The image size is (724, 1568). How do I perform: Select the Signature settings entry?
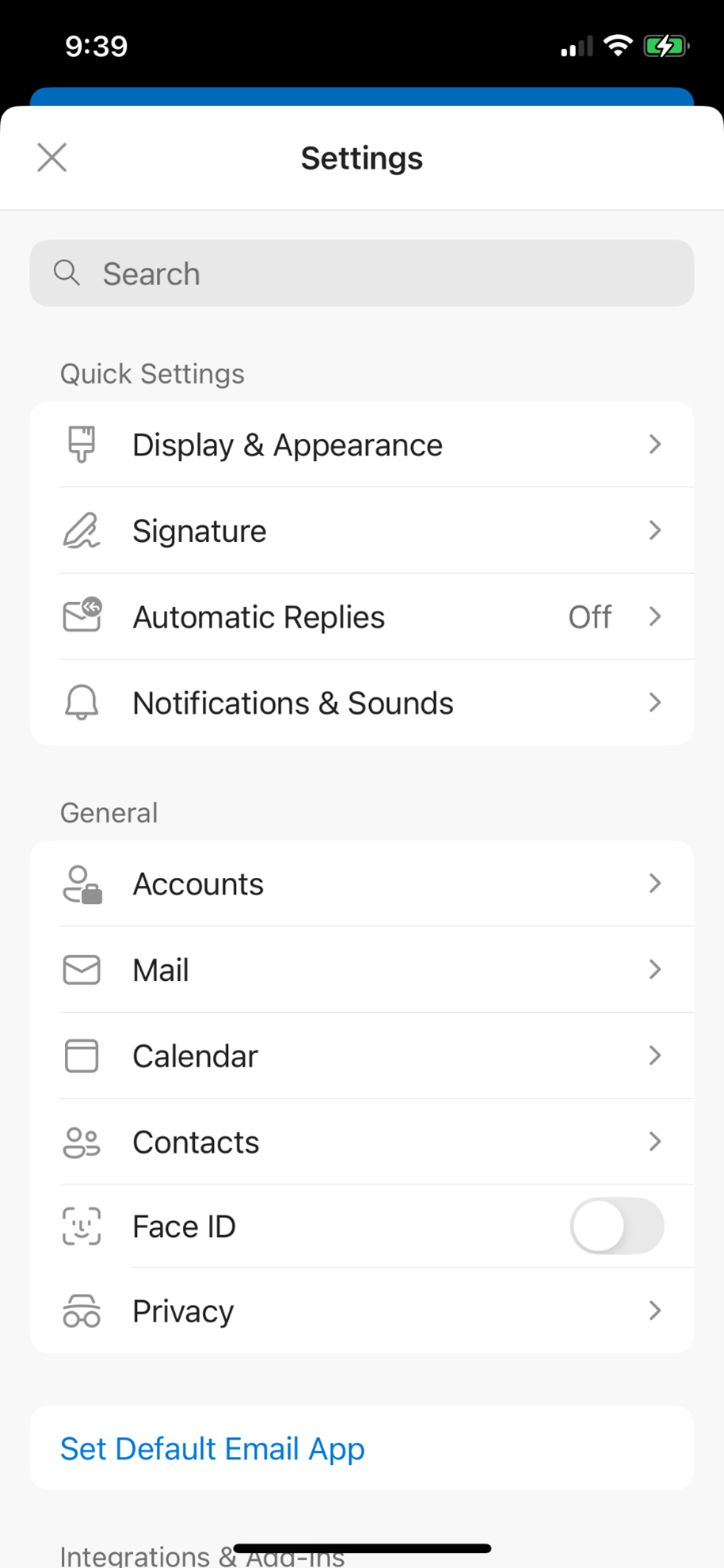coord(362,530)
